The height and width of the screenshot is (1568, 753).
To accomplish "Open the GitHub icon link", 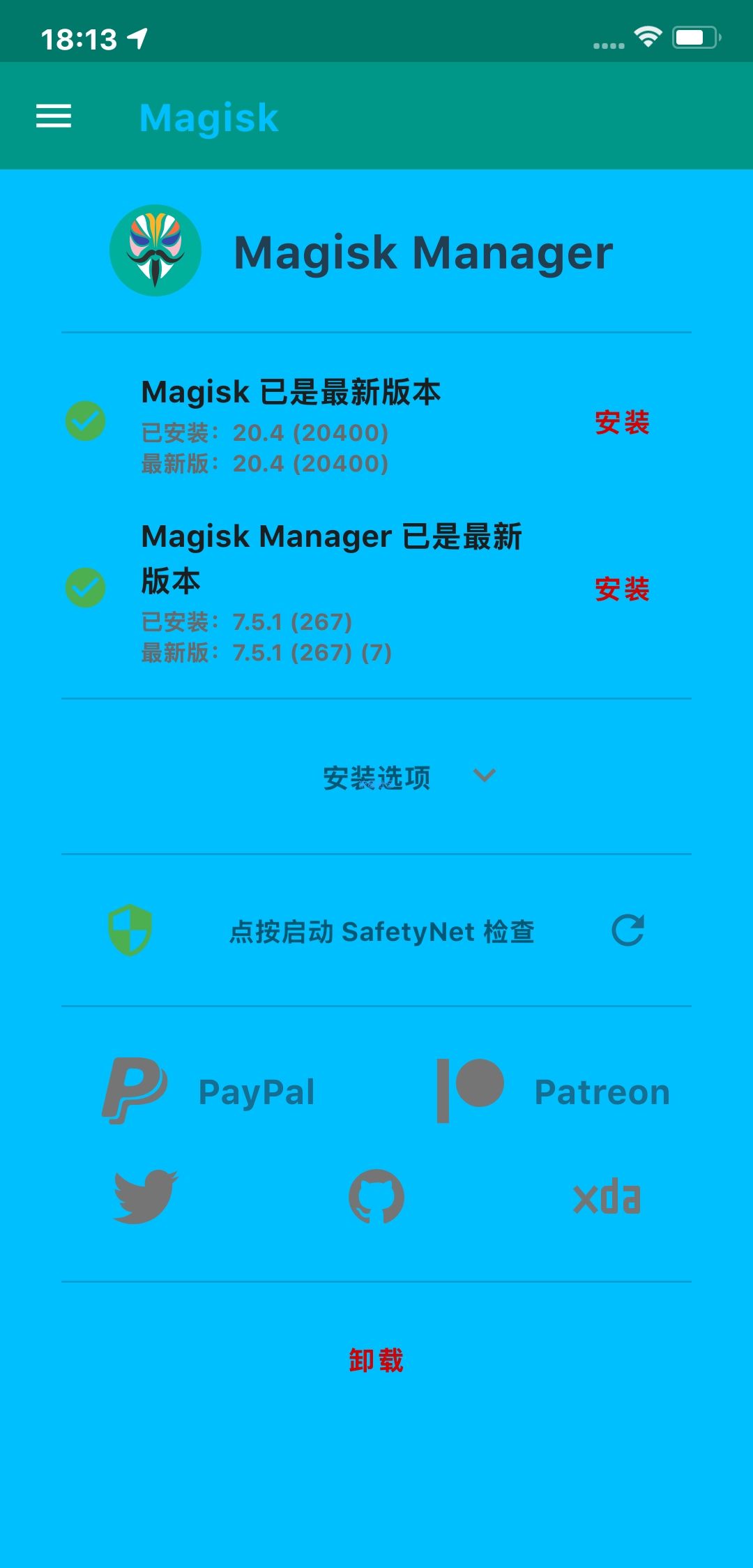I will point(376,1197).
